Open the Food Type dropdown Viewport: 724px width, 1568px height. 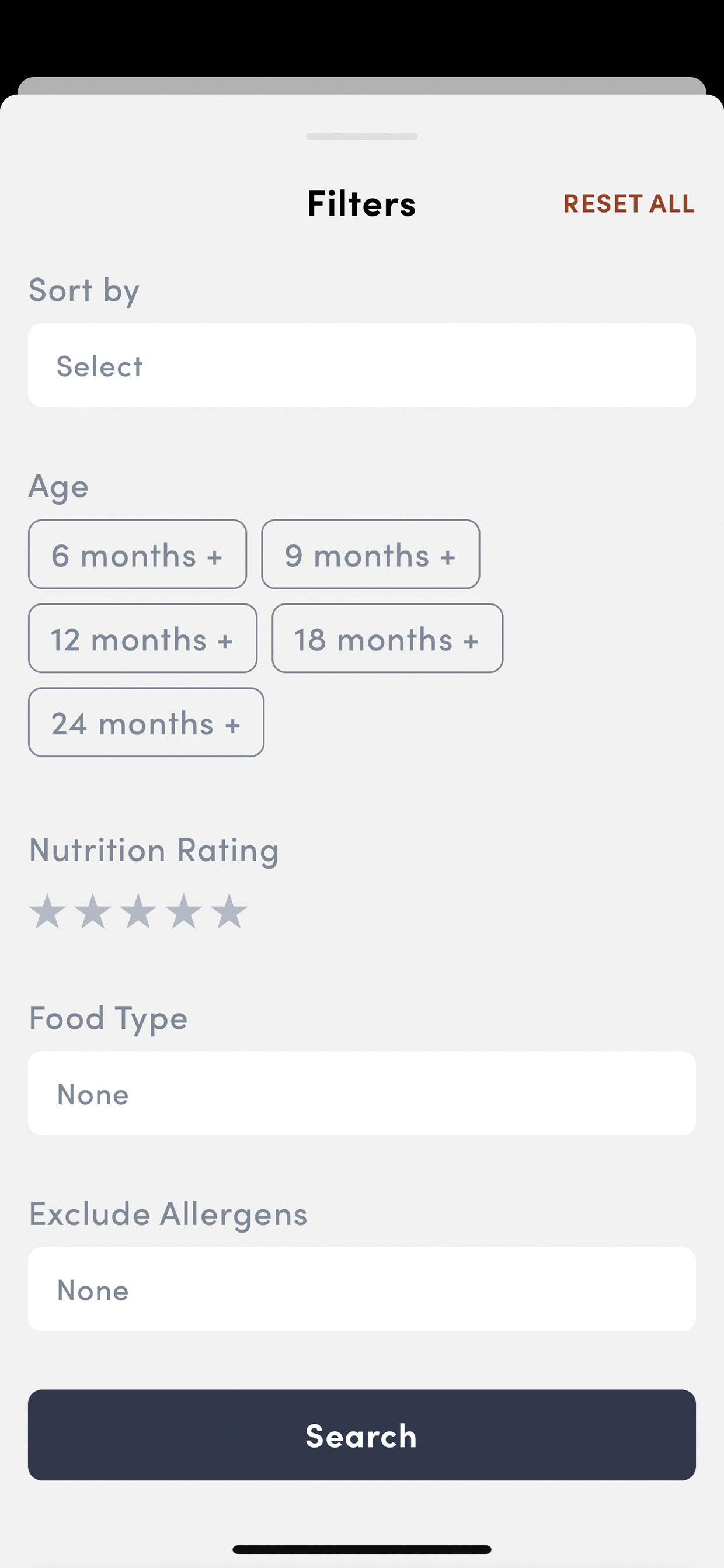[x=362, y=1093]
